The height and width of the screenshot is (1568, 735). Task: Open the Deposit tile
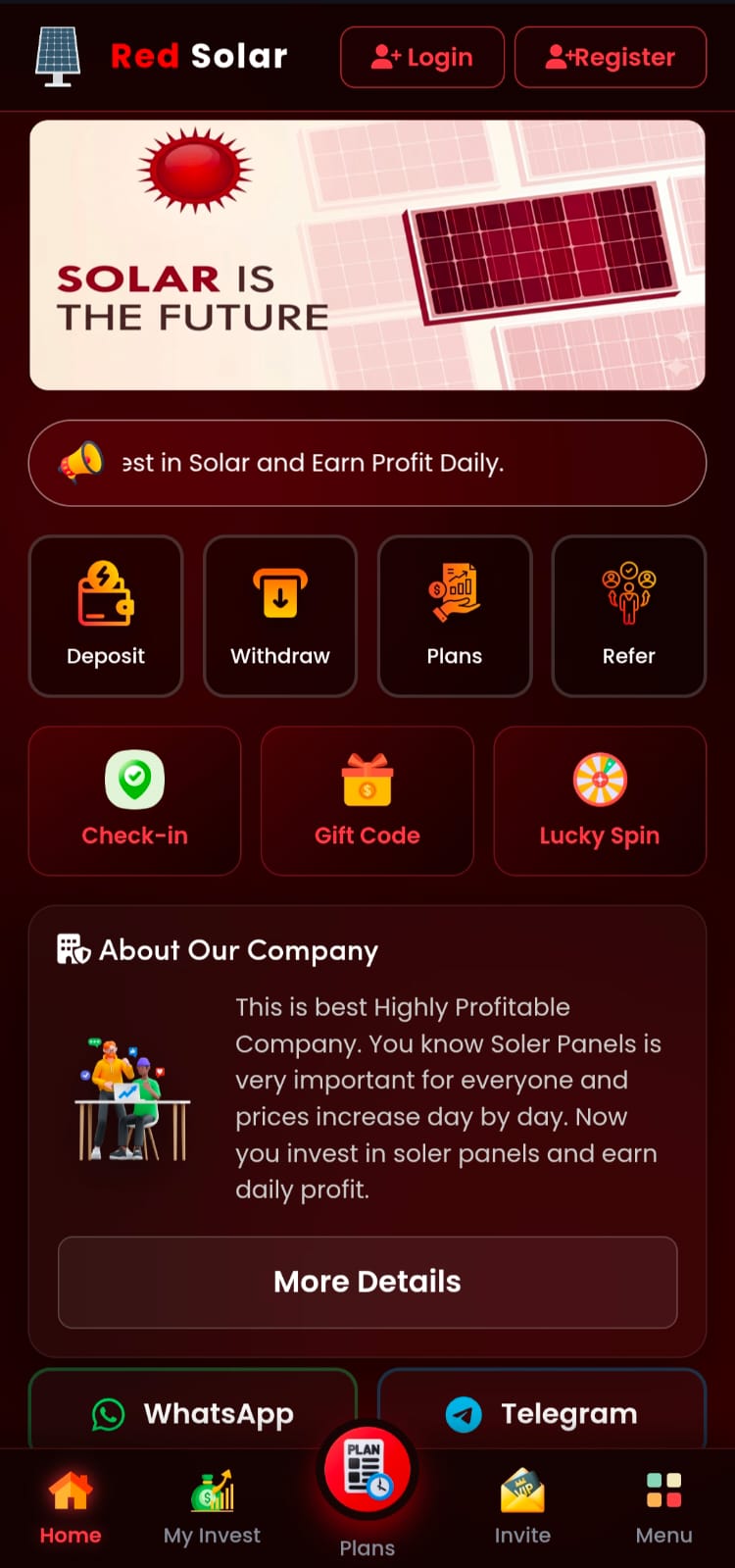(x=106, y=616)
